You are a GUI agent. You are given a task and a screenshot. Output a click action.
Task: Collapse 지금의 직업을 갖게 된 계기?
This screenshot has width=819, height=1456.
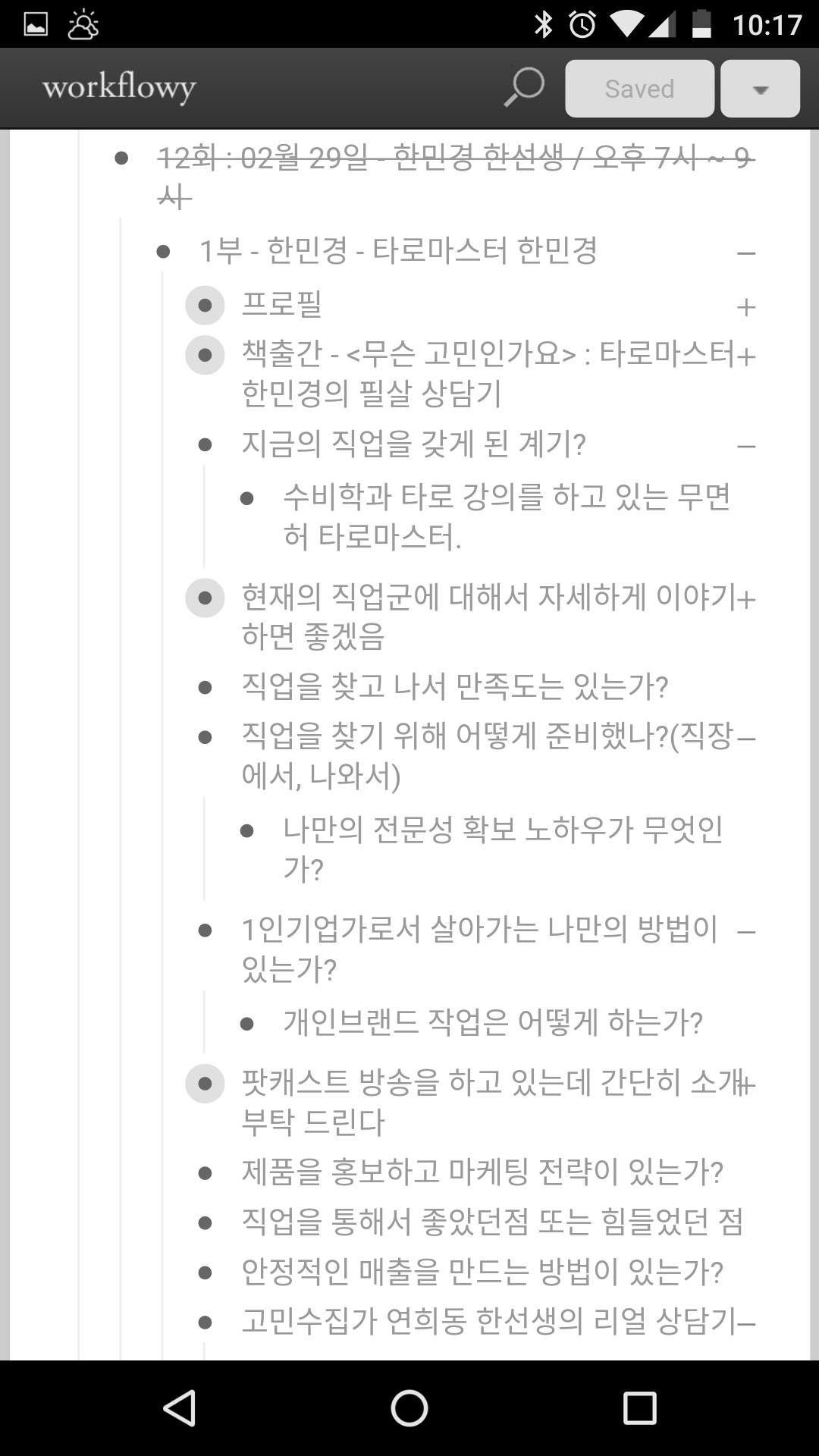(x=746, y=445)
